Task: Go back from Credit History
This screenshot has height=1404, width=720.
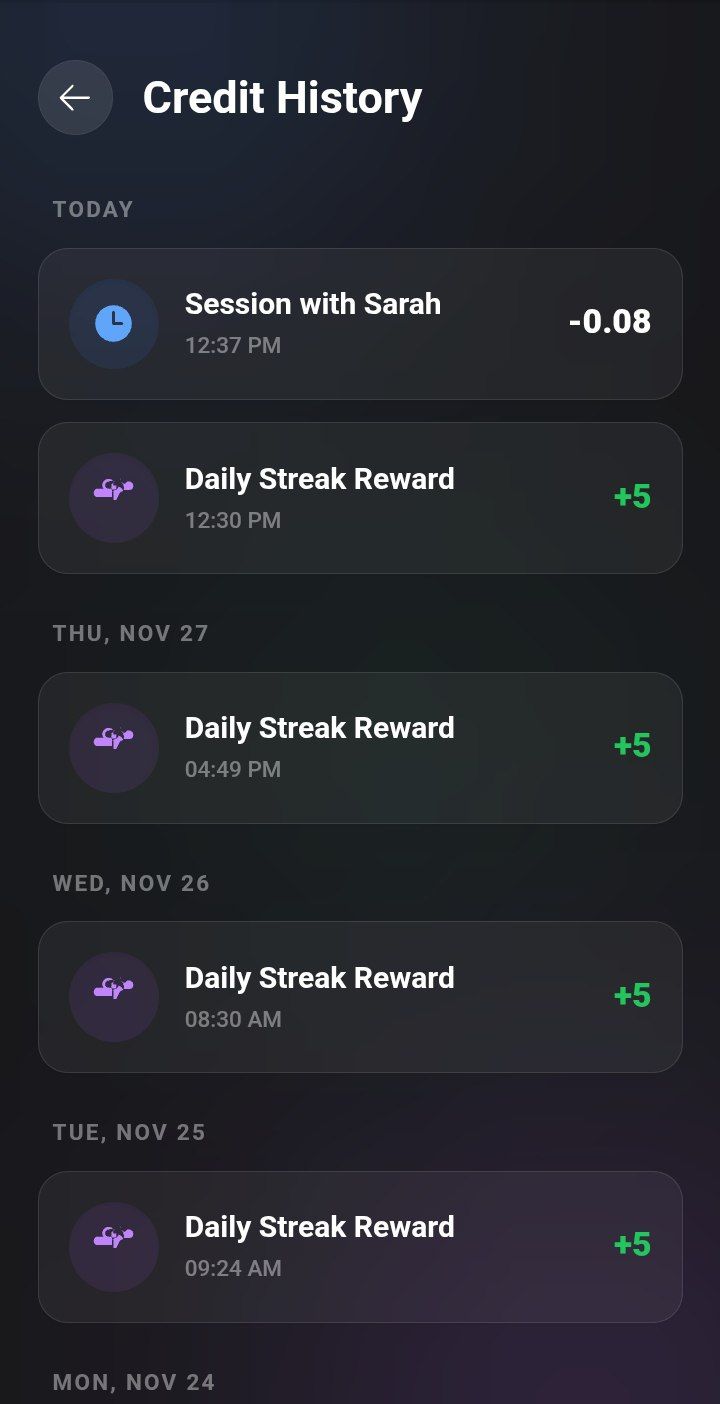Action: point(75,98)
